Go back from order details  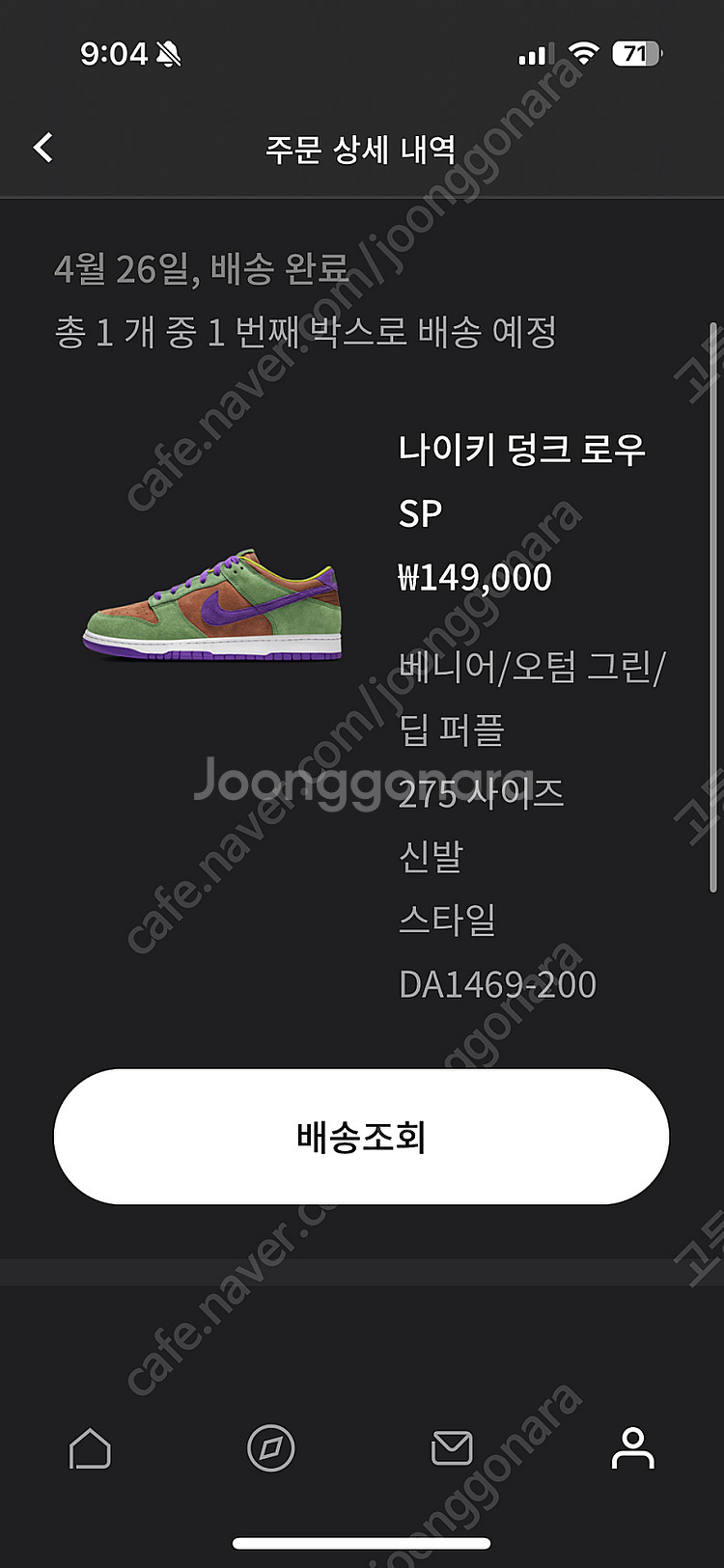pos(43,148)
